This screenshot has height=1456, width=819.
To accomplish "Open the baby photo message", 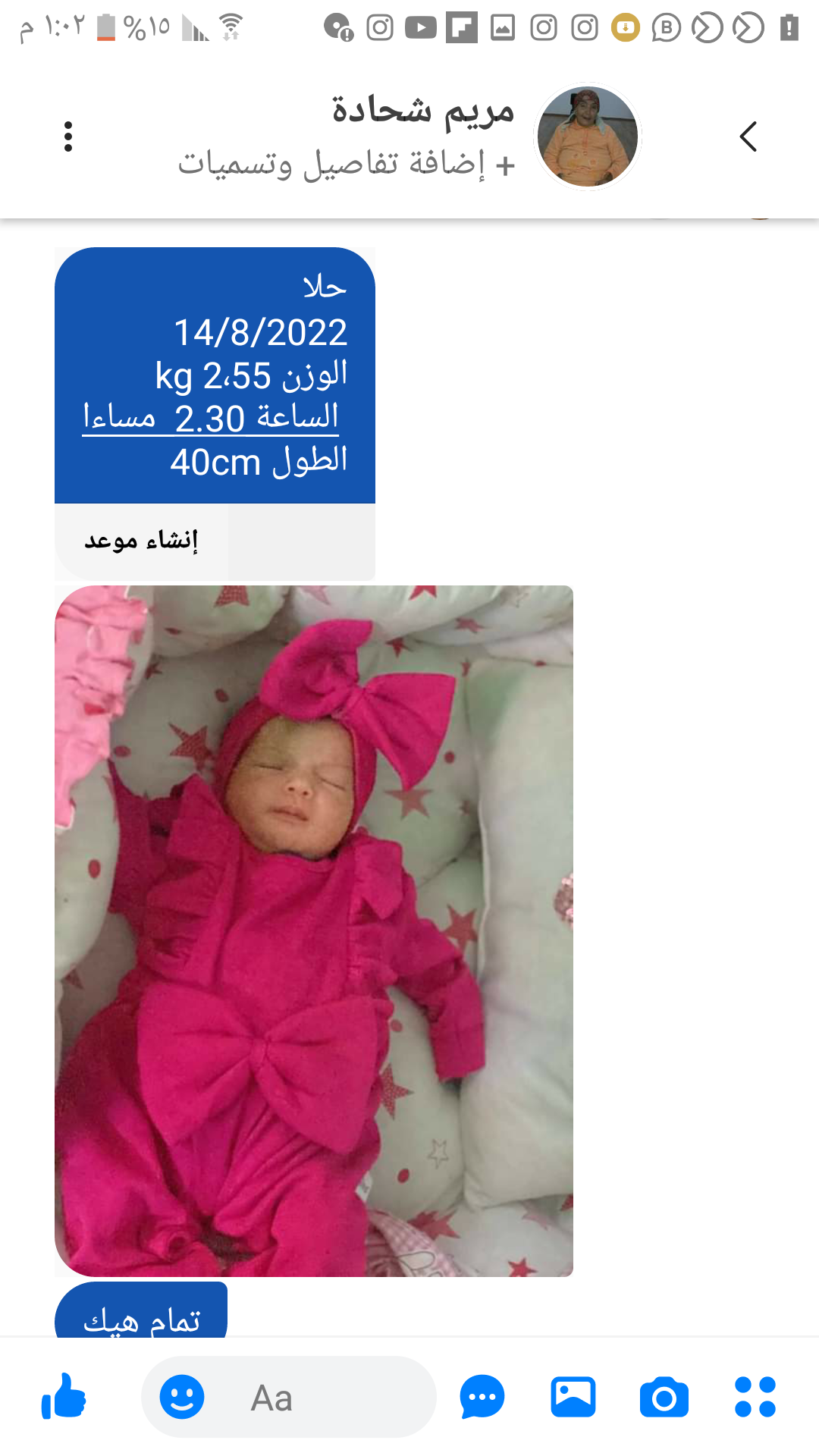I will click(x=314, y=930).
